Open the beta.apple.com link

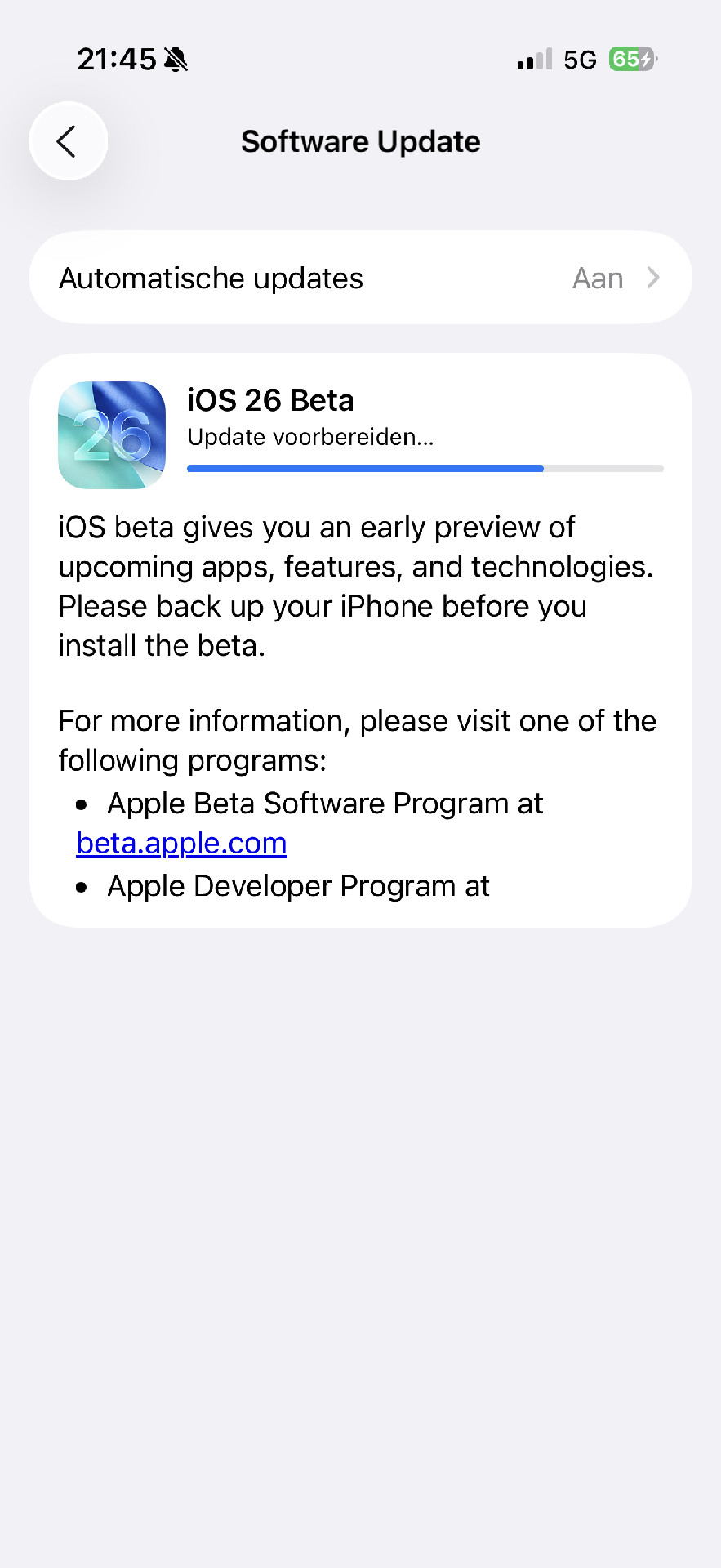pos(181,843)
